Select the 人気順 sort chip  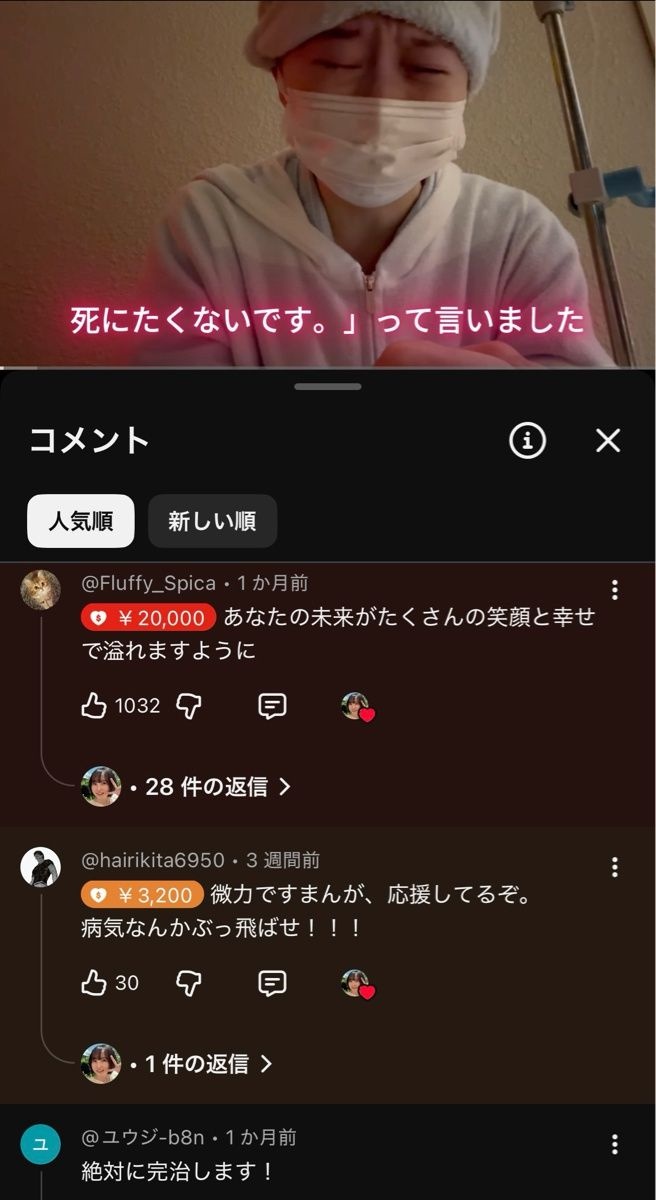[80, 521]
